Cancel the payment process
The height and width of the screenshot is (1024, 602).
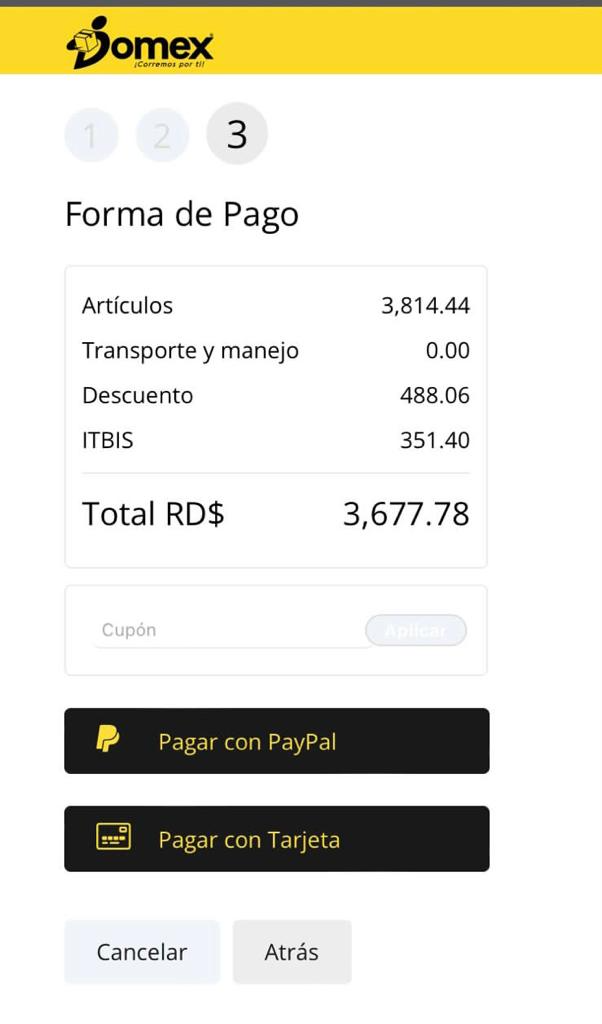pyautogui.click(x=141, y=952)
